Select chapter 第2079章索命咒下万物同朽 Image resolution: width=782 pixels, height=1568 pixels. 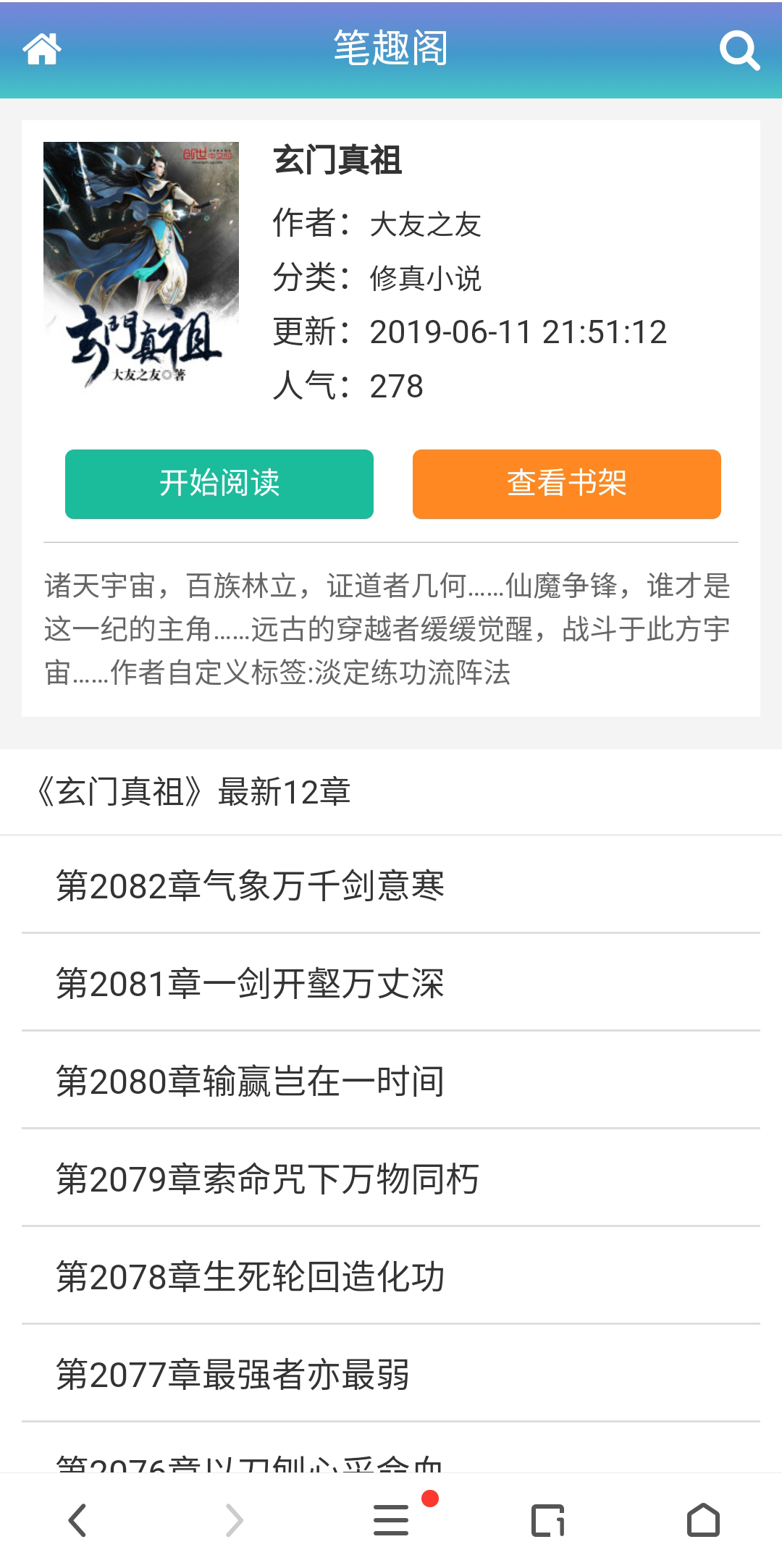click(391, 1179)
